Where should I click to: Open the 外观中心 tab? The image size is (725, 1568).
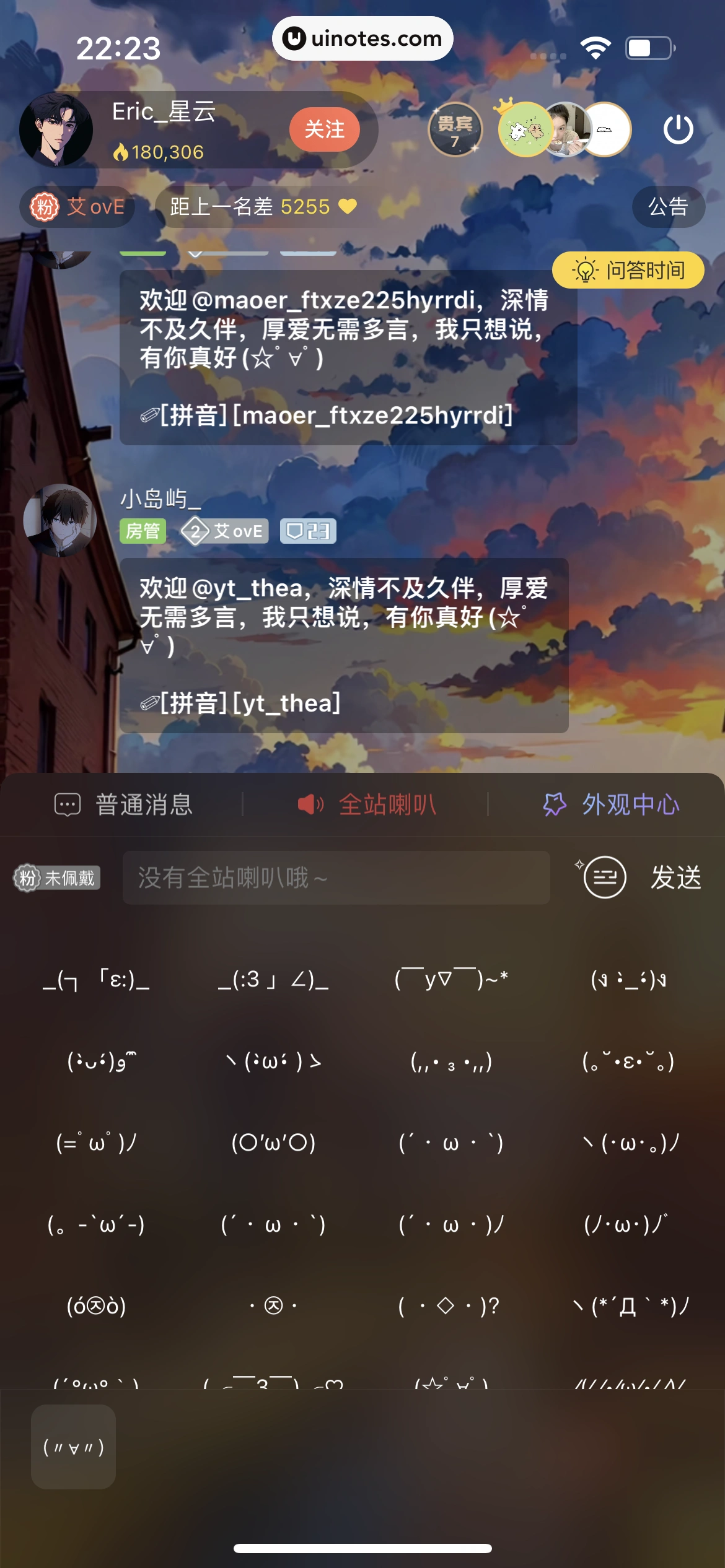point(611,804)
